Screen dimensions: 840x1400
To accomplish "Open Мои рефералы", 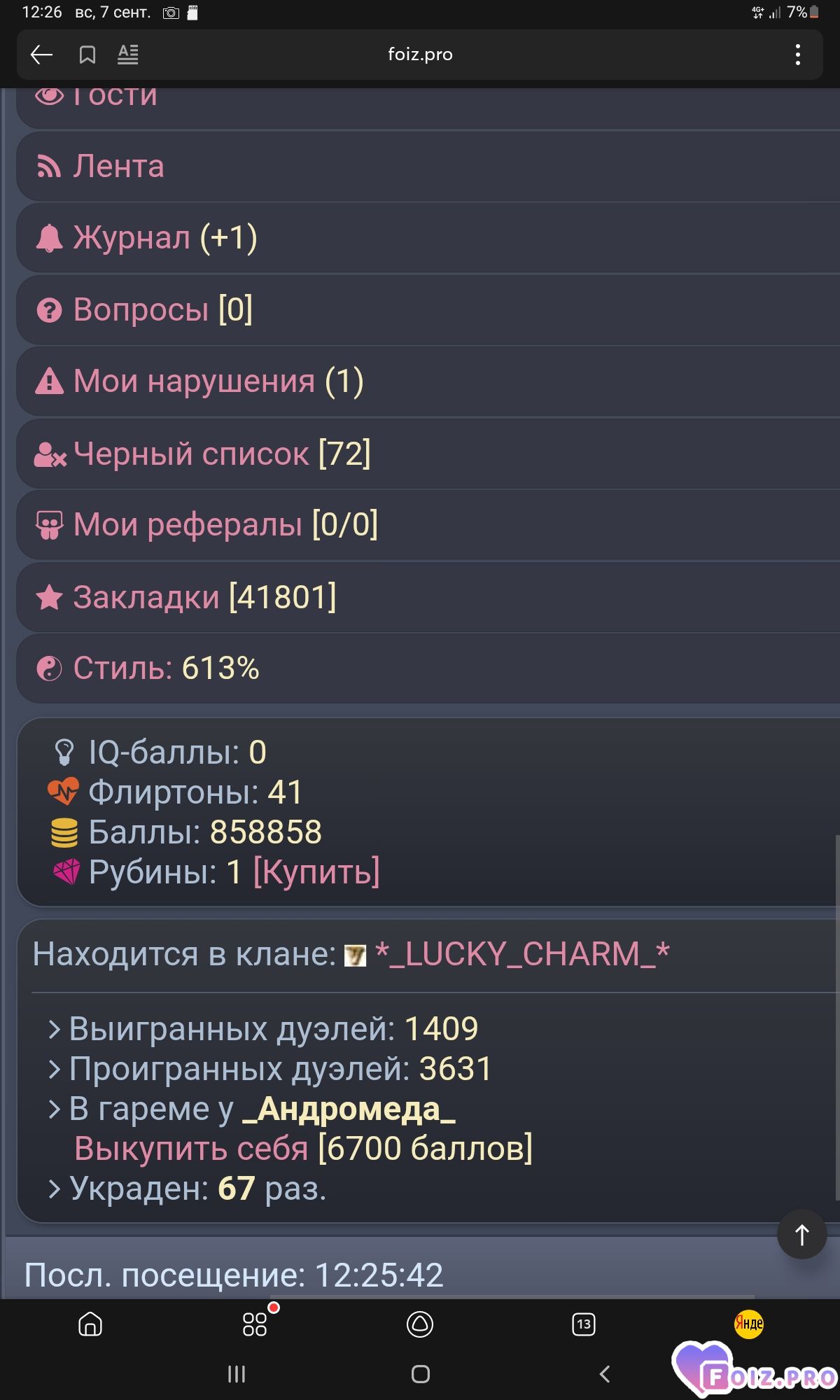I will click(x=428, y=525).
